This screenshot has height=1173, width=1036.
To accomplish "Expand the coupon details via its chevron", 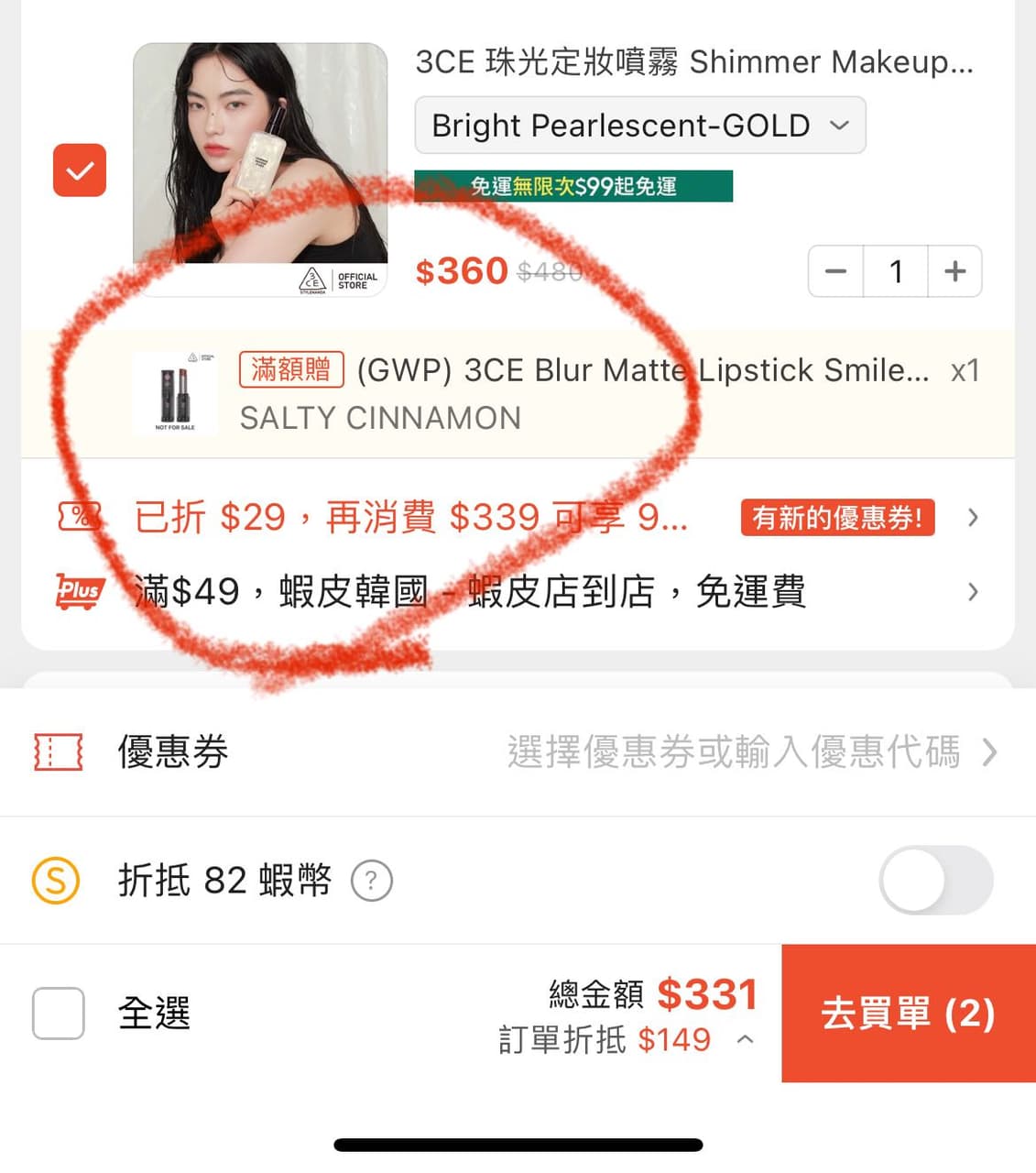I will point(972,517).
